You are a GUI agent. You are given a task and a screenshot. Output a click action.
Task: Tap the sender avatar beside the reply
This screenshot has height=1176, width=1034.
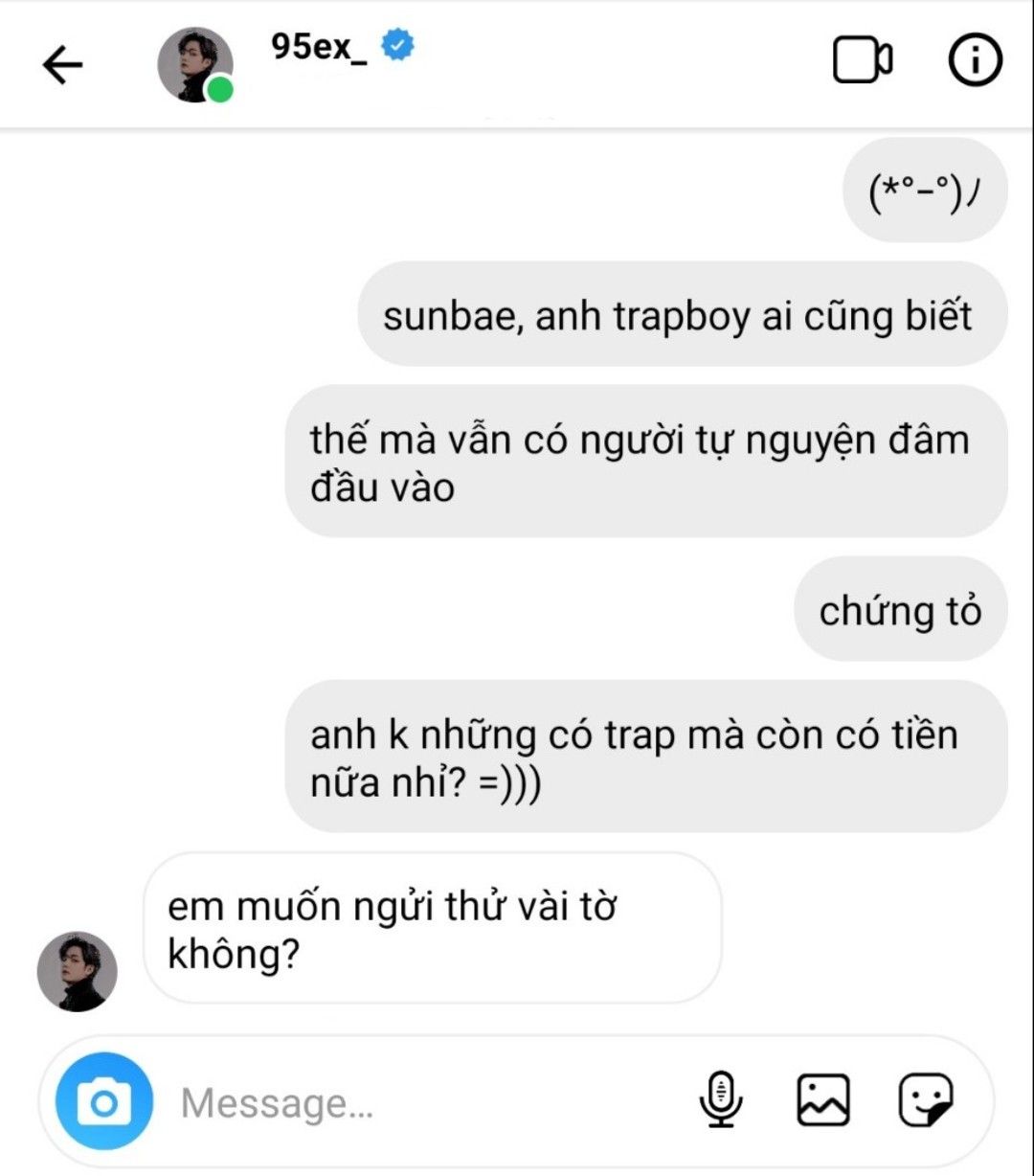(x=78, y=971)
